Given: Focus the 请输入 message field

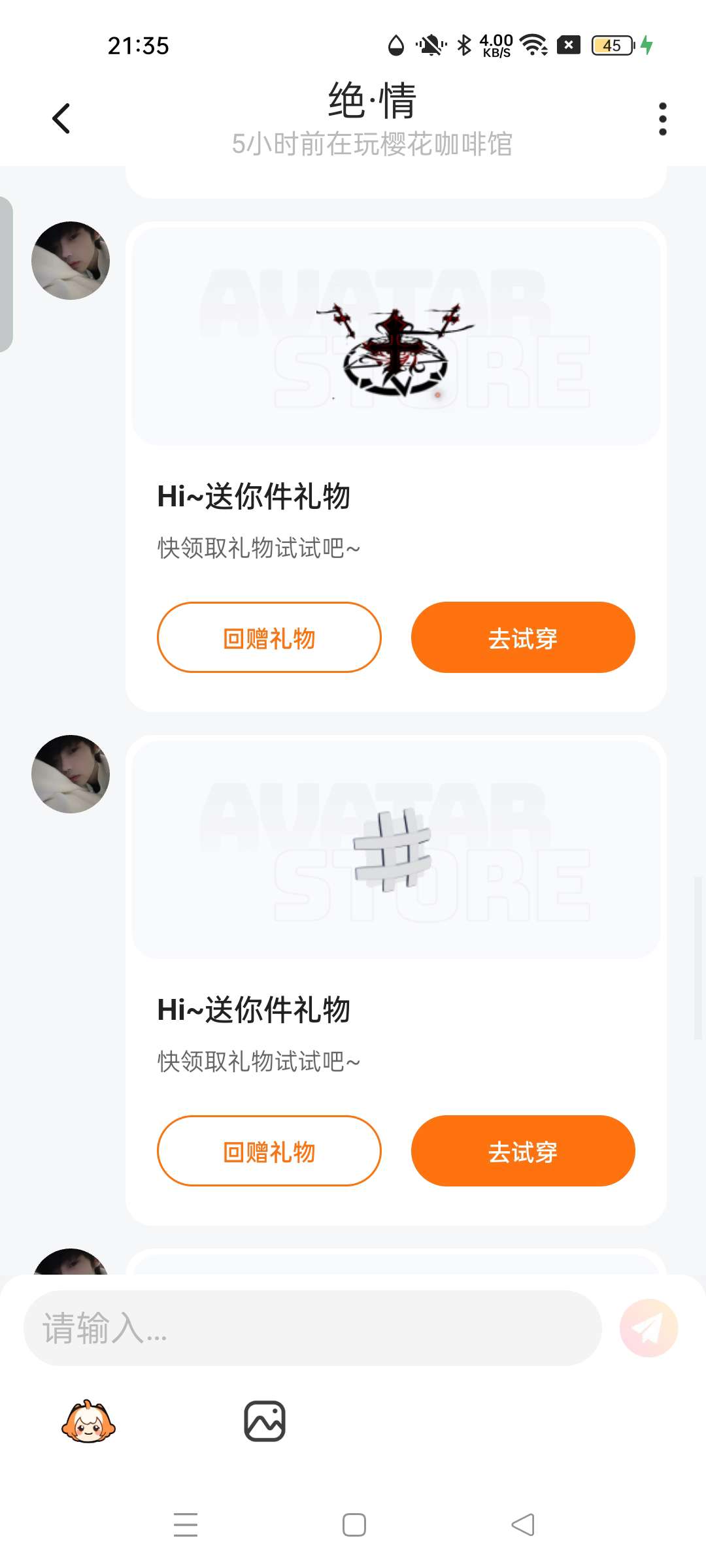Looking at the screenshot, I should point(312,1328).
